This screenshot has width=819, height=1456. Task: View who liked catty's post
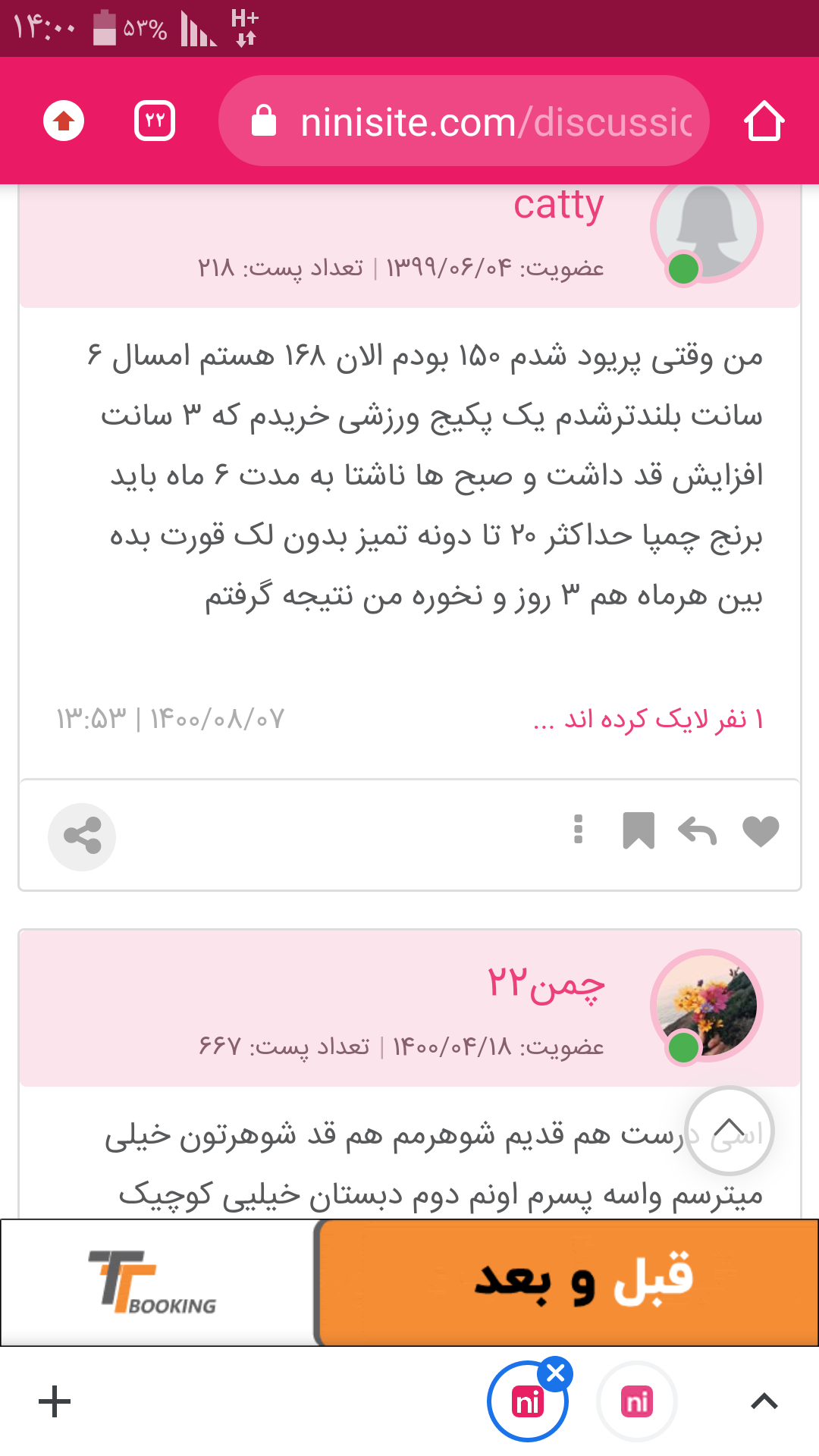pos(648,719)
